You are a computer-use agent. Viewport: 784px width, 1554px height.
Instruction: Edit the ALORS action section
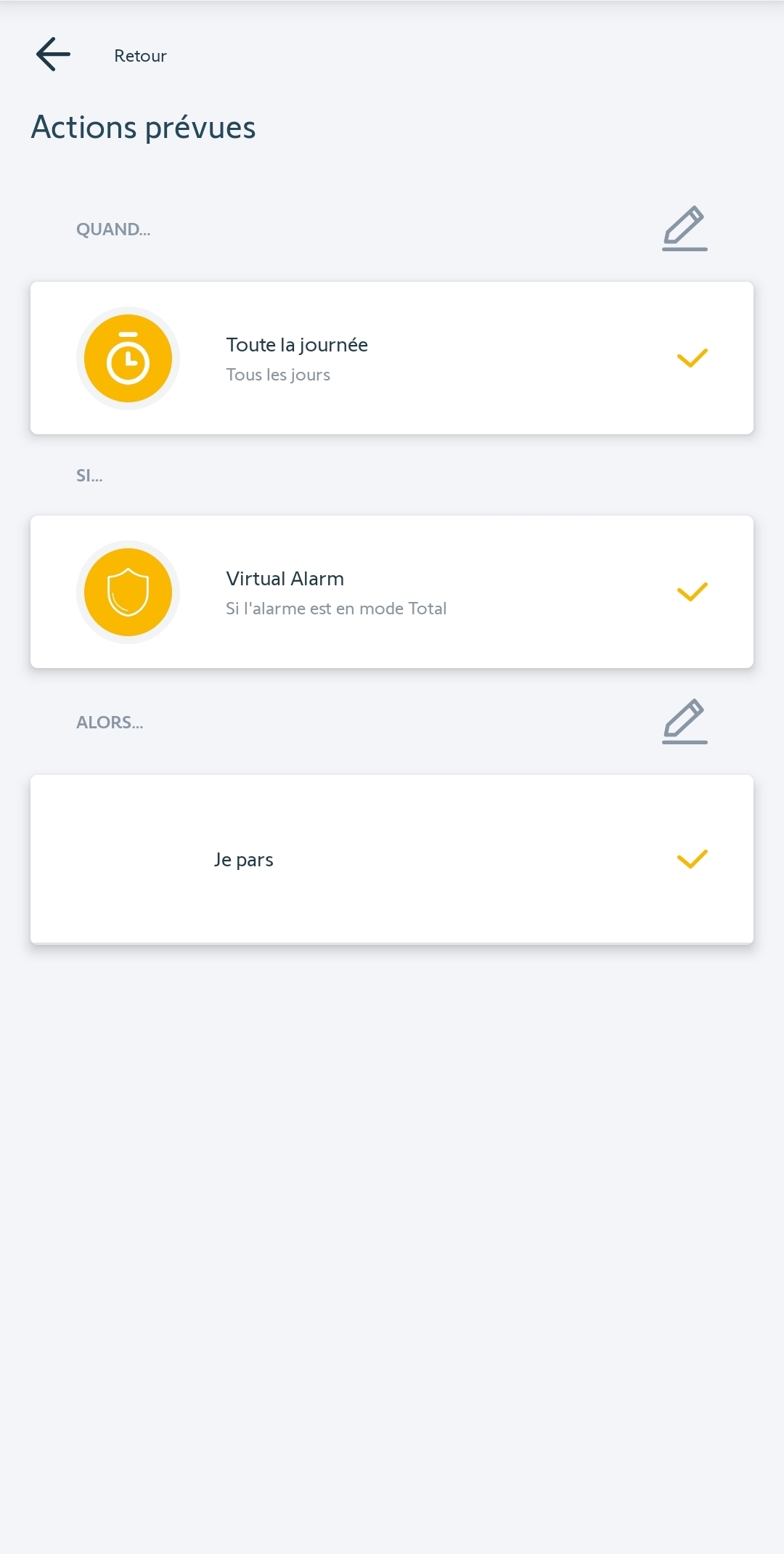click(x=684, y=722)
